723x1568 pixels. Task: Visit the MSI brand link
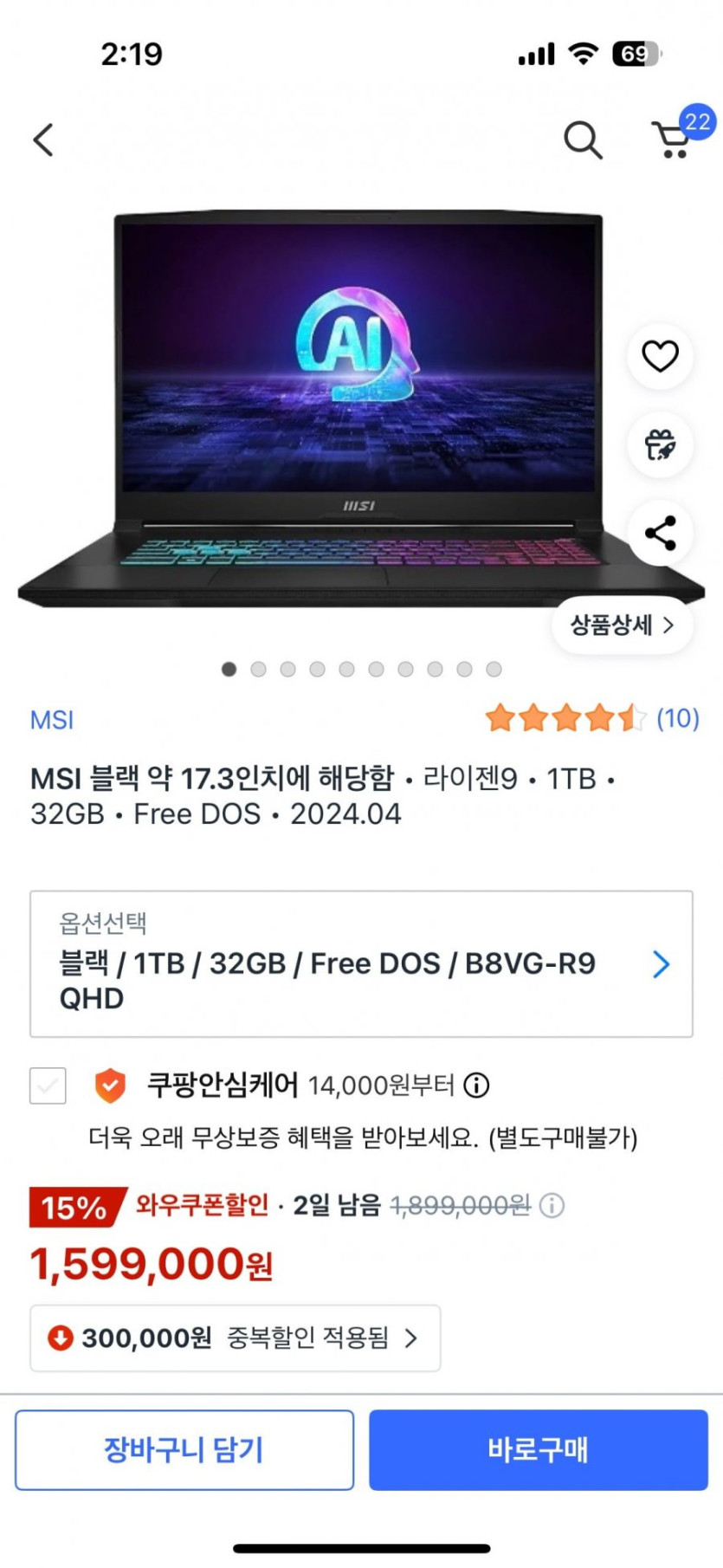(x=52, y=720)
